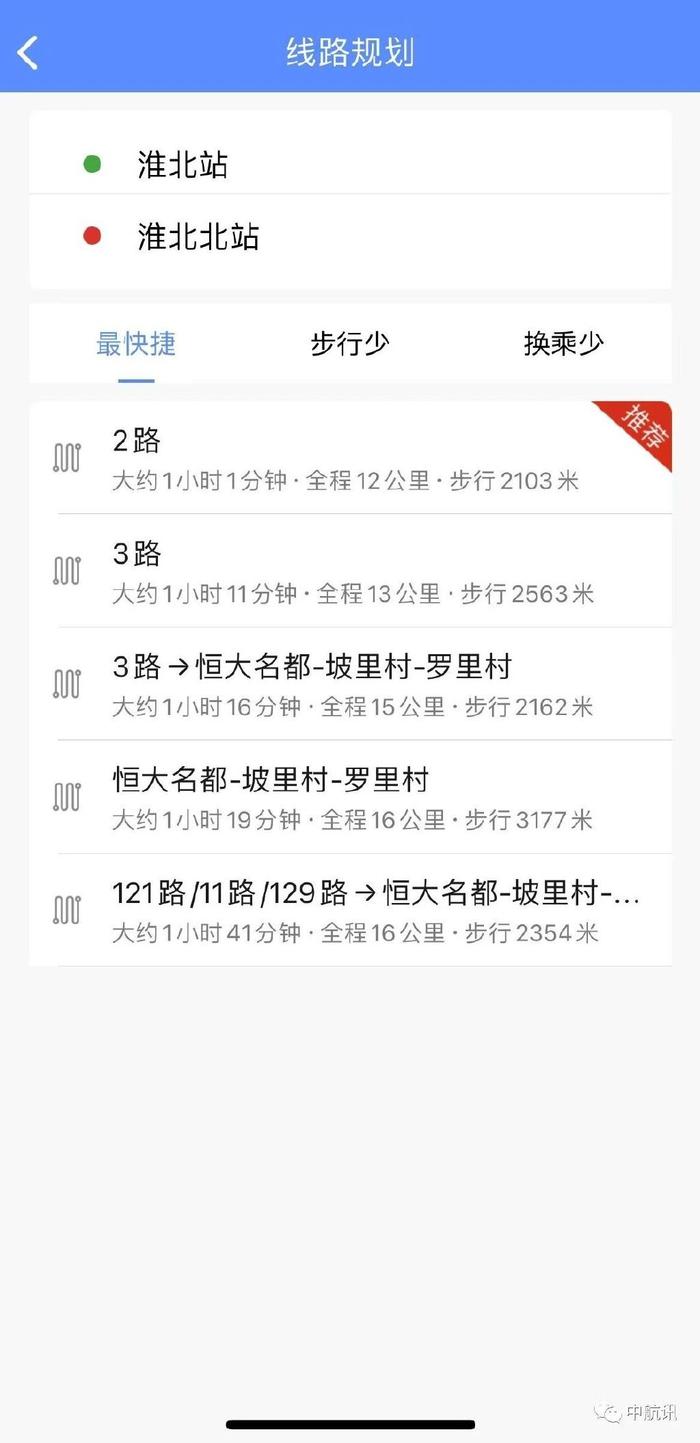This screenshot has width=700, height=1443.
Task: Edit the starting point 淮北站
Action: 350,164
